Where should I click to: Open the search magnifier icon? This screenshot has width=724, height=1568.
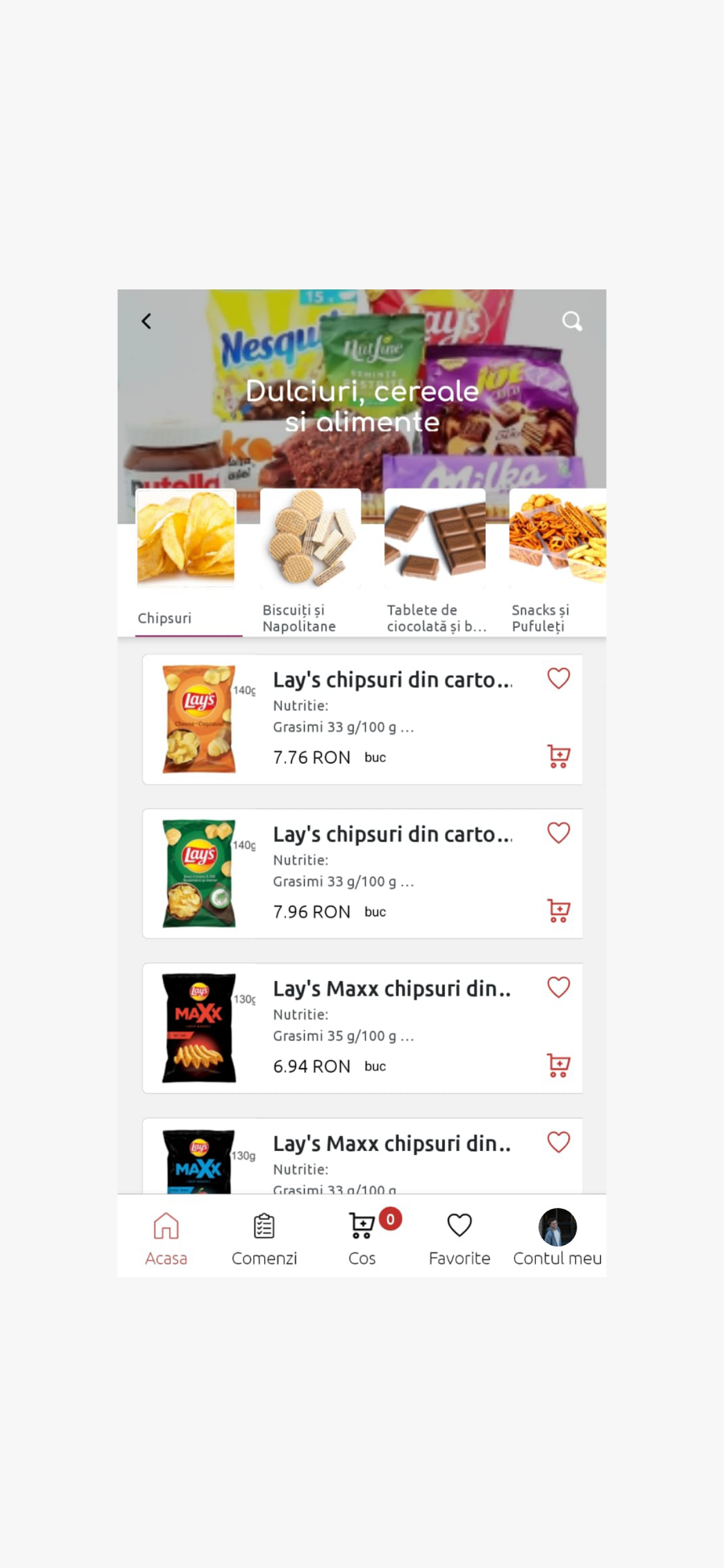tap(572, 321)
